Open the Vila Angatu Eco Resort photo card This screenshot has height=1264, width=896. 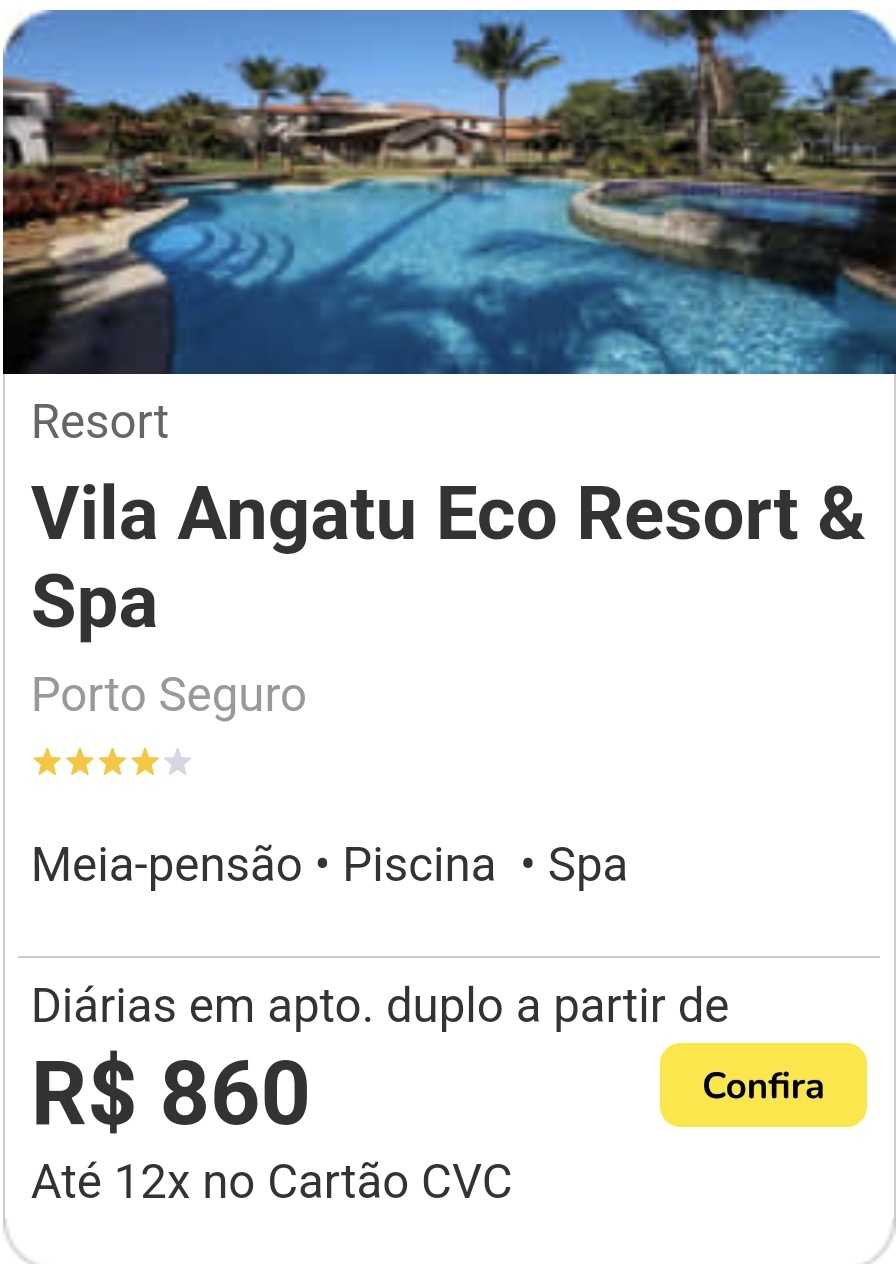[448, 192]
